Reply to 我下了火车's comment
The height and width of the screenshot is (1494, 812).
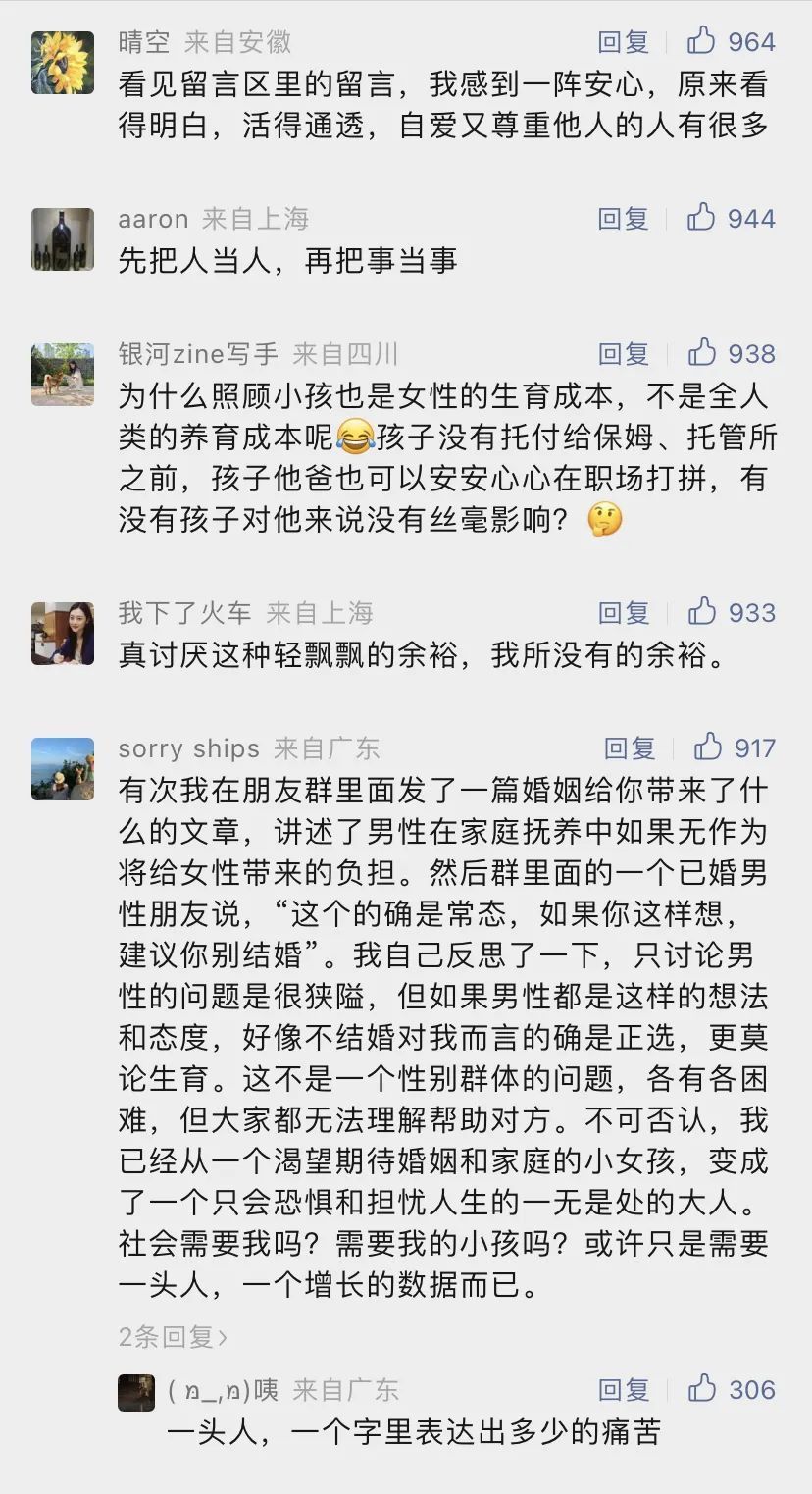click(x=624, y=613)
